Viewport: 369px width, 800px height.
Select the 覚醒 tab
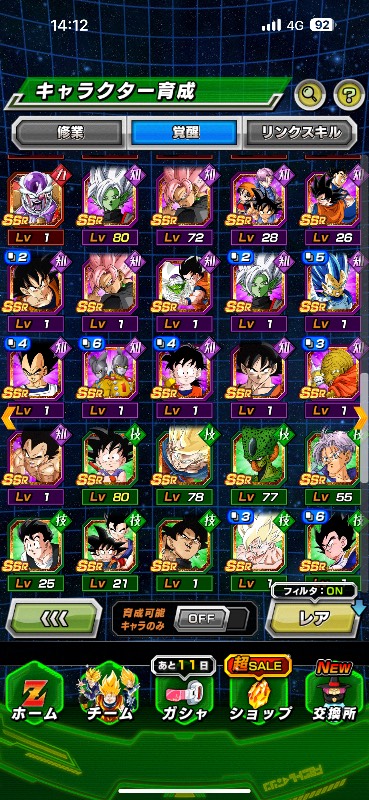(x=185, y=133)
